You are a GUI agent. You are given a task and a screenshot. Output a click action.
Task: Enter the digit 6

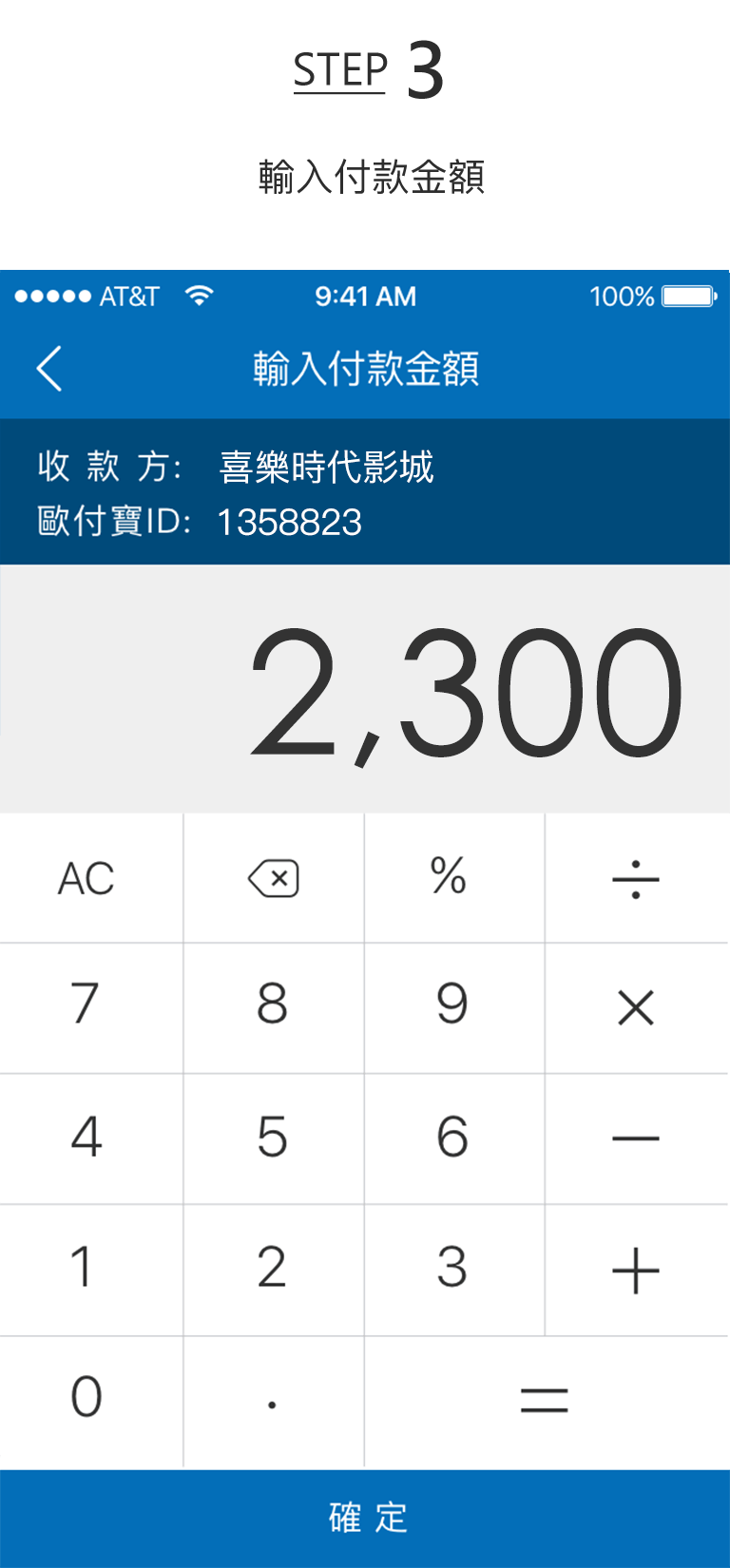(x=454, y=1139)
